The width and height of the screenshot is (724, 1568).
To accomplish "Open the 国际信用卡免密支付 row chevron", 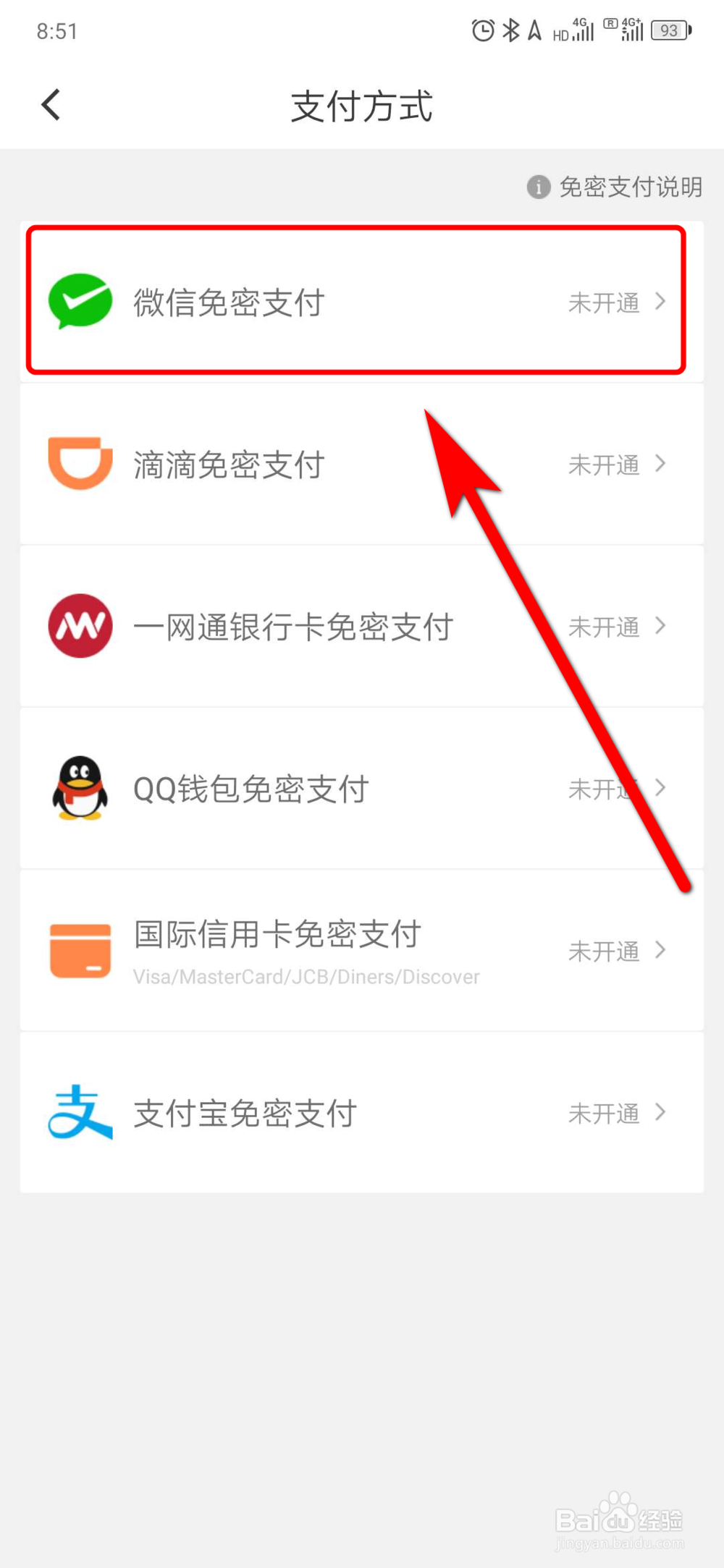I will pyautogui.click(x=660, y=950).
